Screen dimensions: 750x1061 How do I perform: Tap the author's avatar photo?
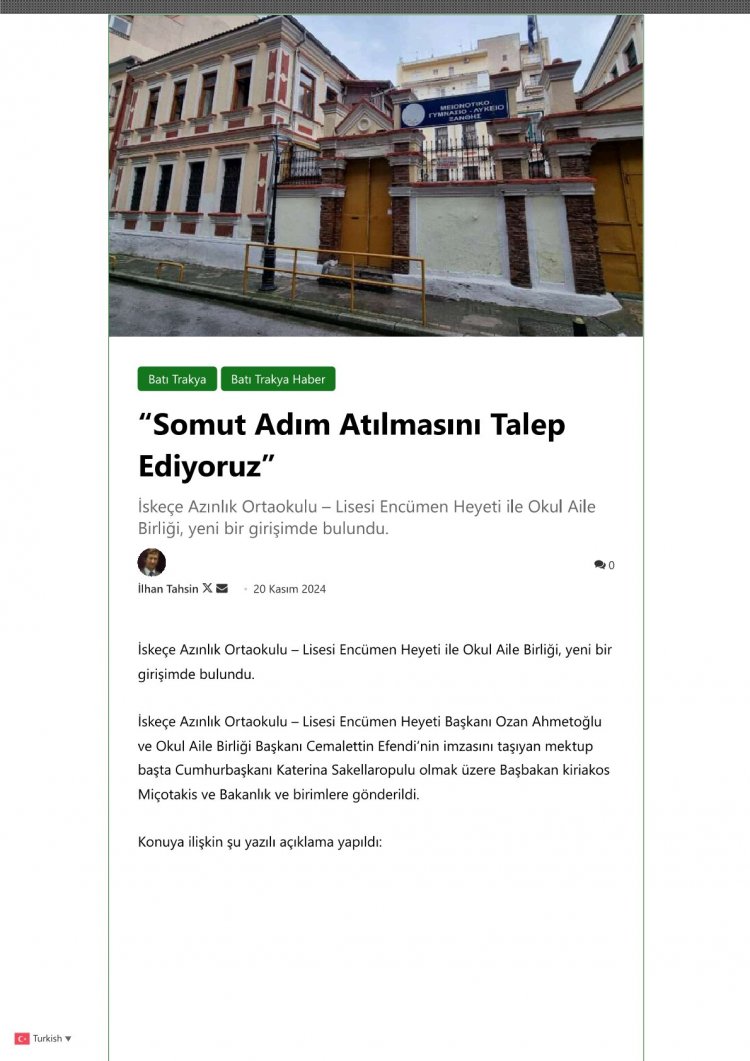(x=151, y=562)
